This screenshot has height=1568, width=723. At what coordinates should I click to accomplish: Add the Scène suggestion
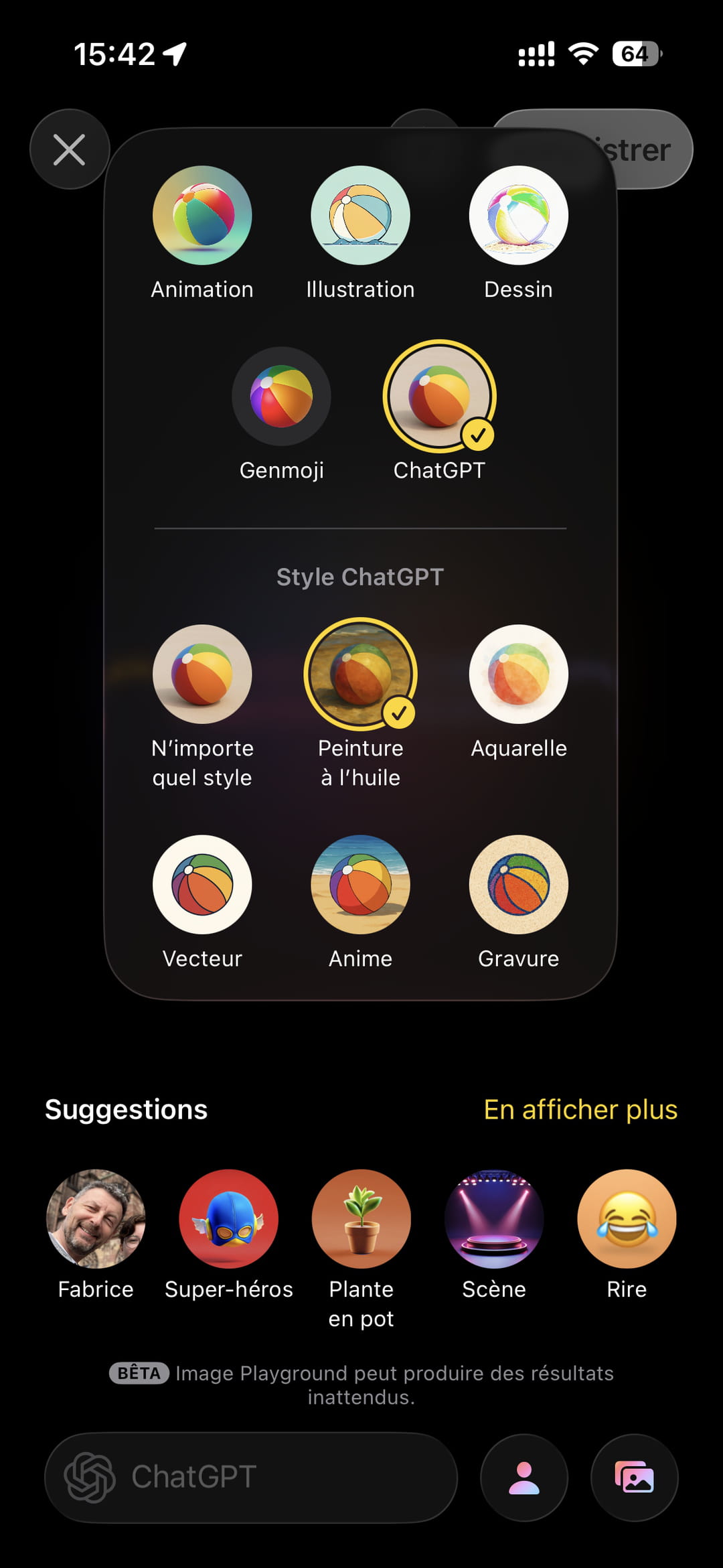point(494,1219)
